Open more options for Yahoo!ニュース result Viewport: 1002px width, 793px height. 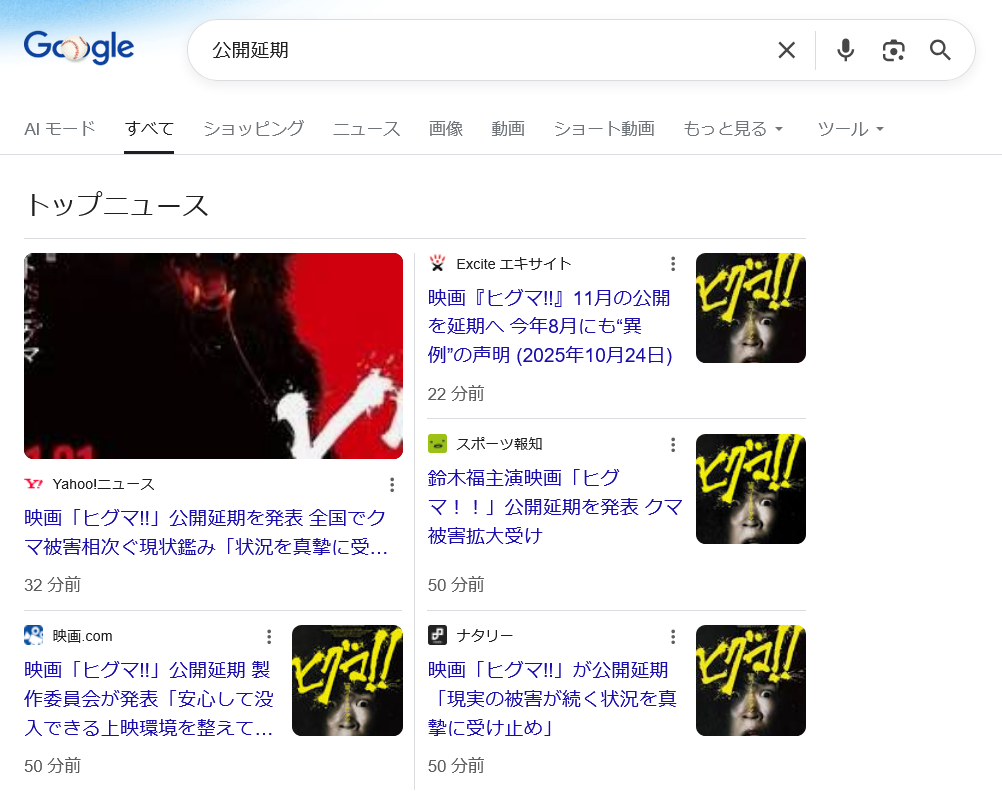pyautogui.click(x=392, y=485)
